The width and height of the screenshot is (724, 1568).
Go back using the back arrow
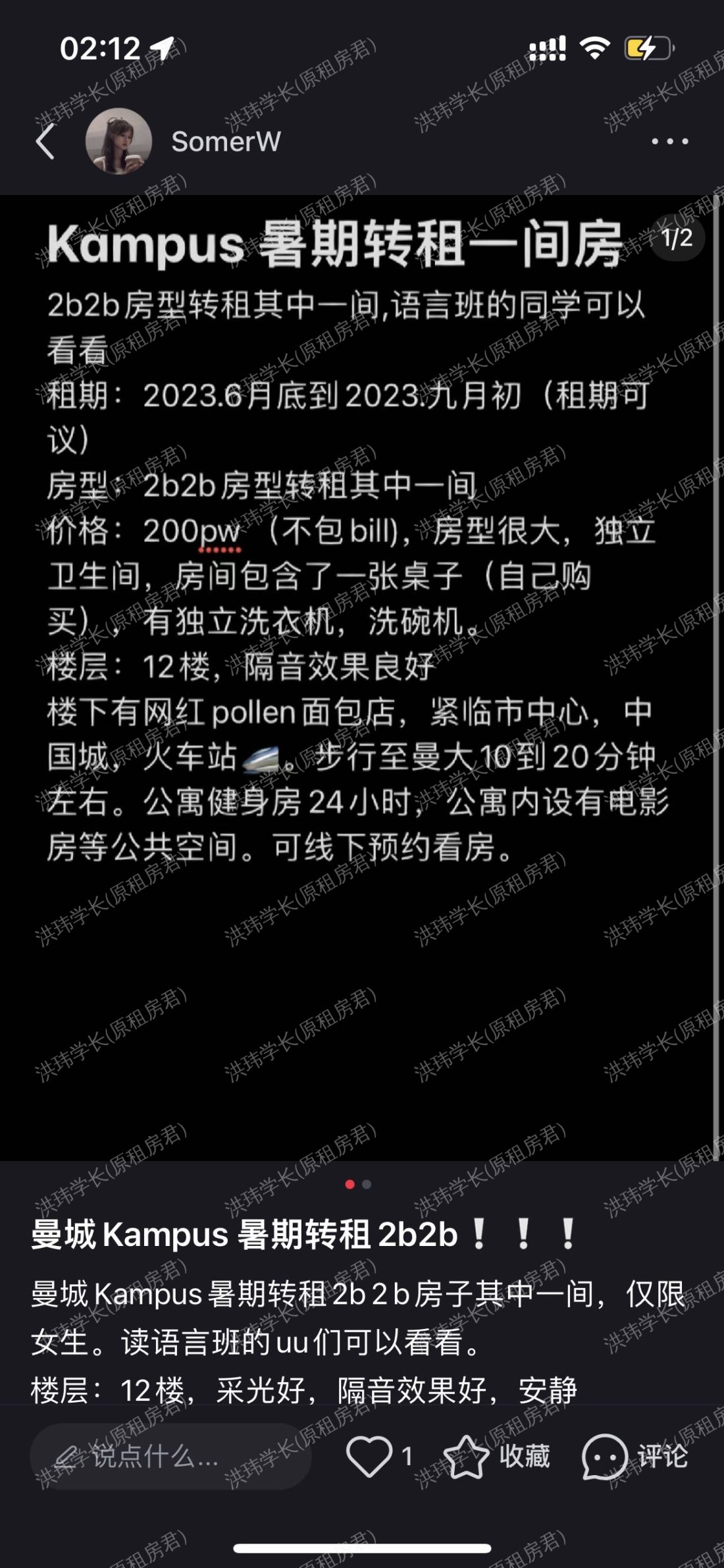[x=45, y=142]
